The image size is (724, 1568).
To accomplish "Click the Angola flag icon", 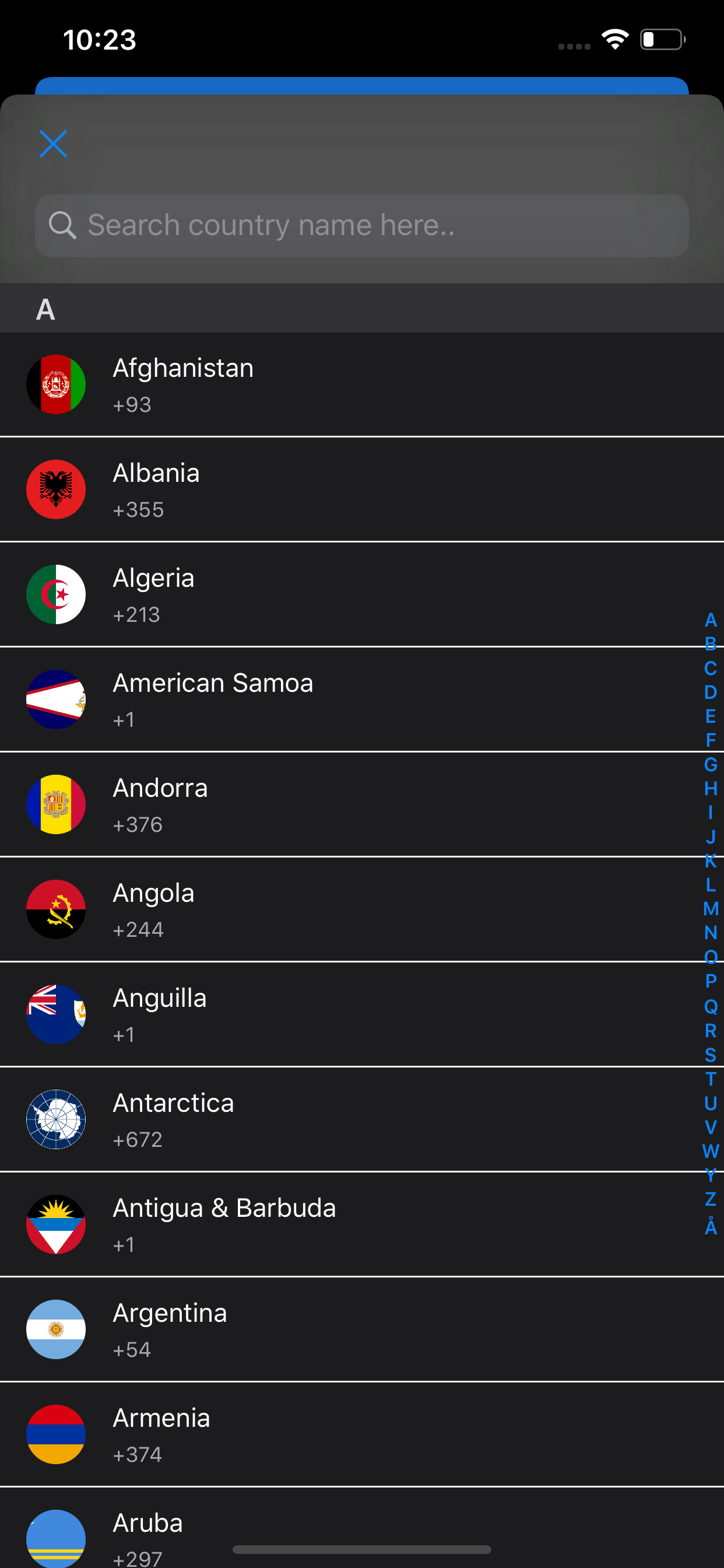I will coord(55,909).
